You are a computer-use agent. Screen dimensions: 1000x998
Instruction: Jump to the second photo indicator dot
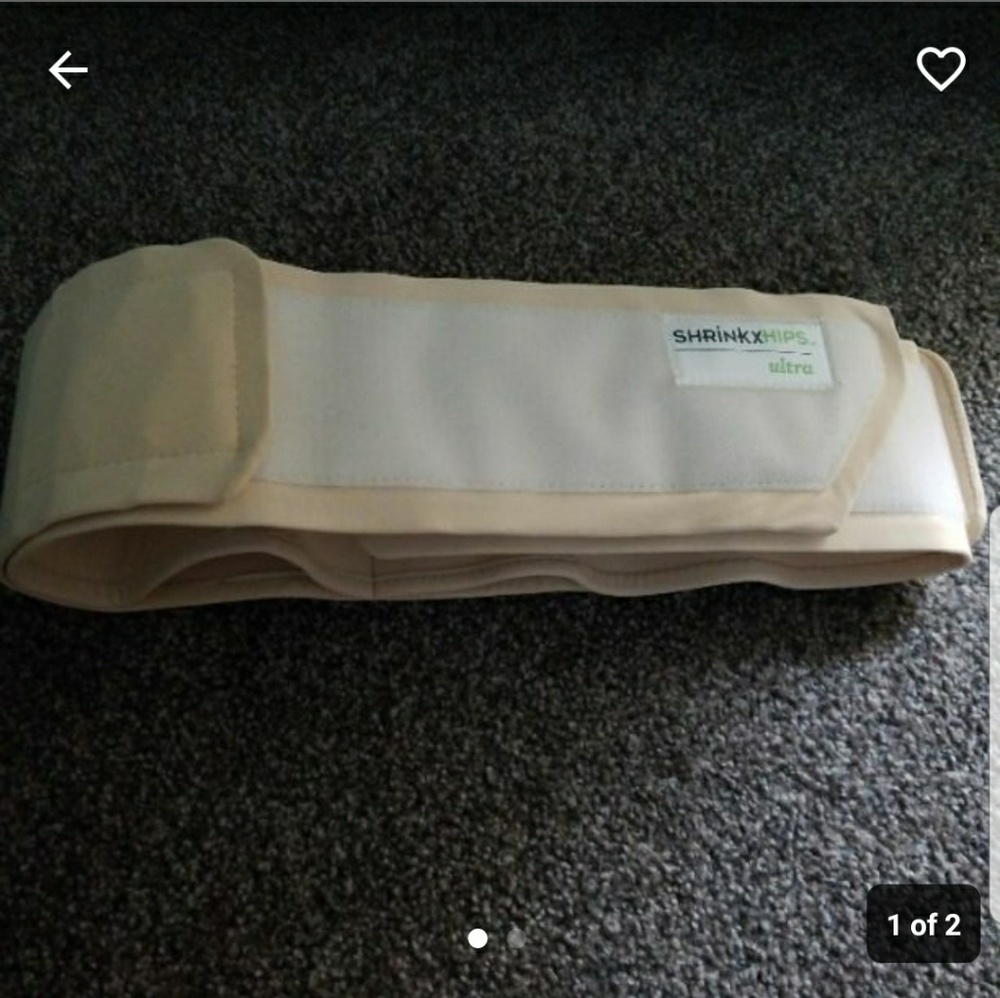coord(515,938)
